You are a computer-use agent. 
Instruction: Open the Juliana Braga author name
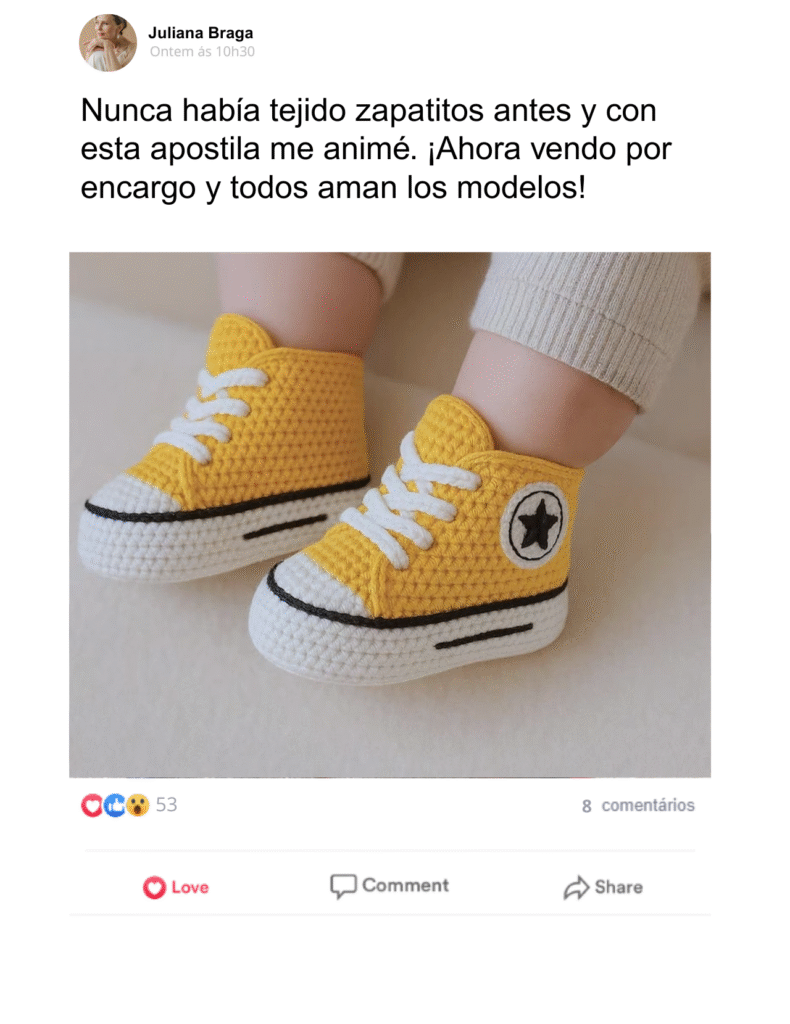tap(200, 33)
